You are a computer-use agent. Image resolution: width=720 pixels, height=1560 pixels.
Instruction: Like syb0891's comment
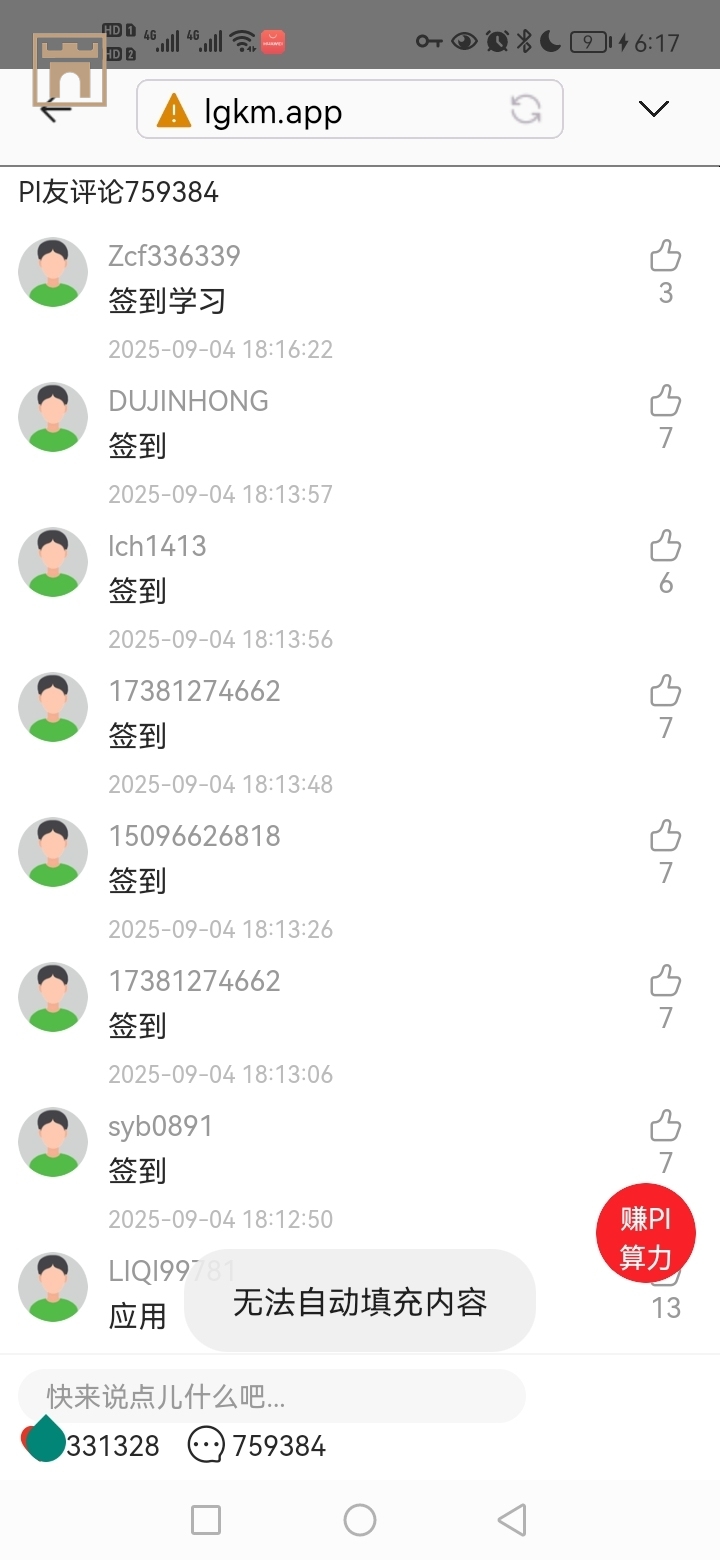(665, 1127)
